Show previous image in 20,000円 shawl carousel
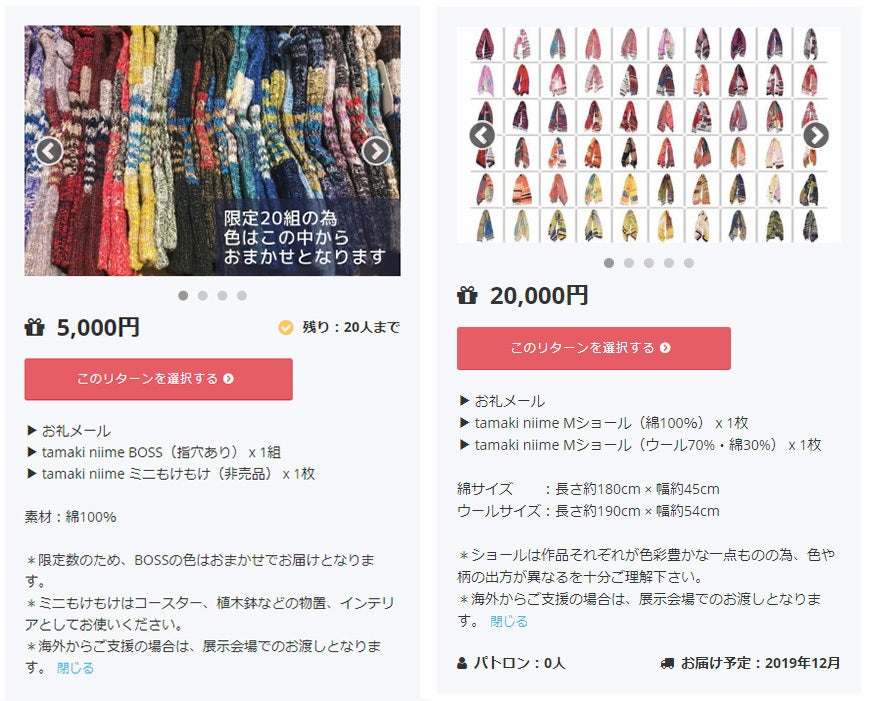869x701 pixels. pyautogui.click(x=482, y=135)
